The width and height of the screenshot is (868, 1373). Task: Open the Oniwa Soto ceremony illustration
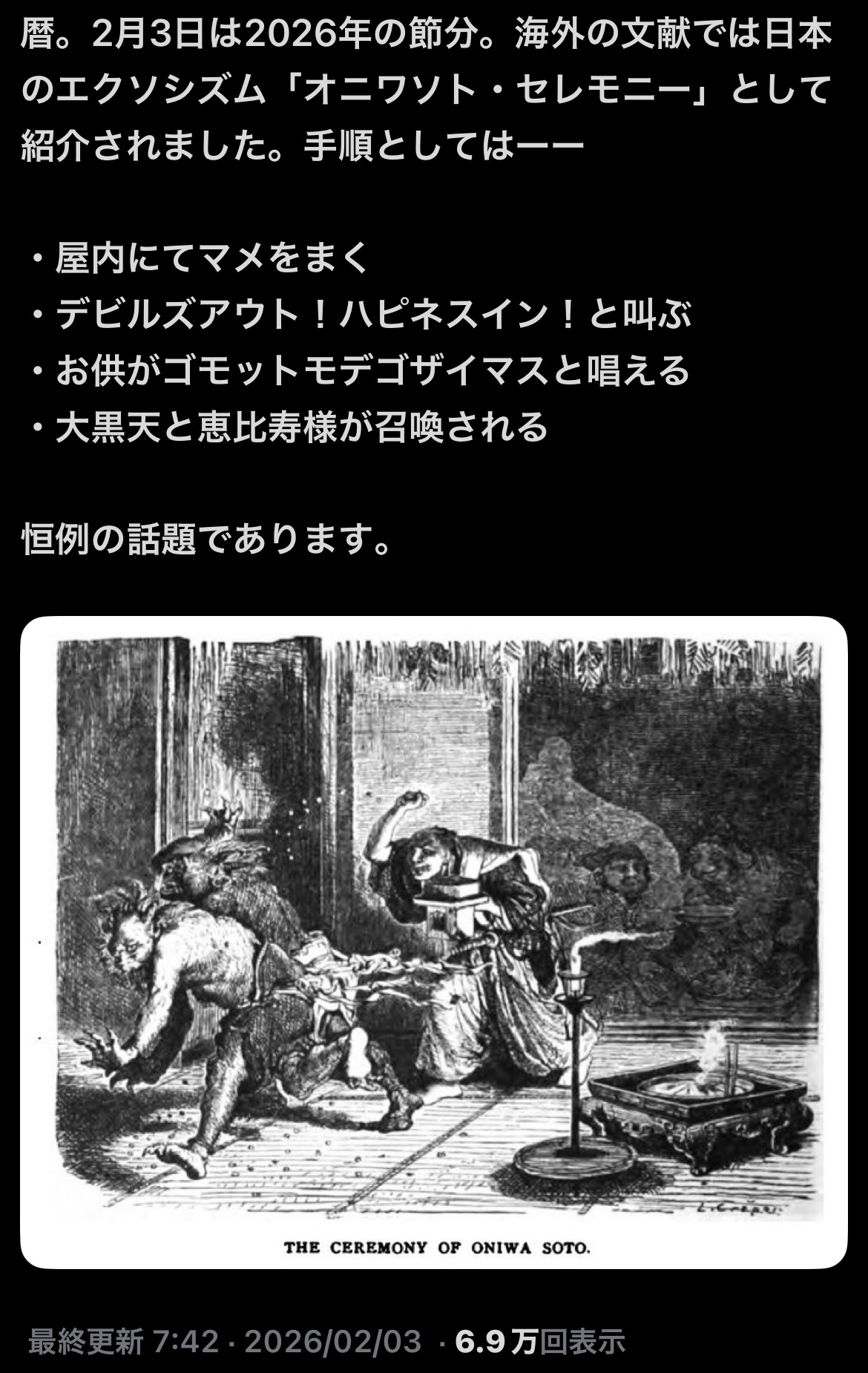[x=434, y=943]
